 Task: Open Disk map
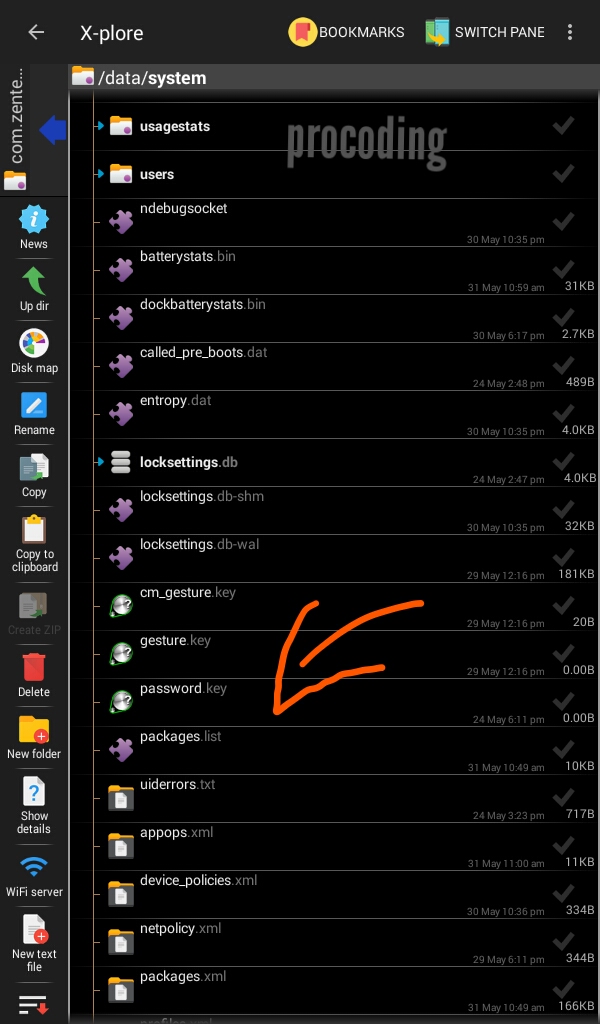click(x=34, y=351)
